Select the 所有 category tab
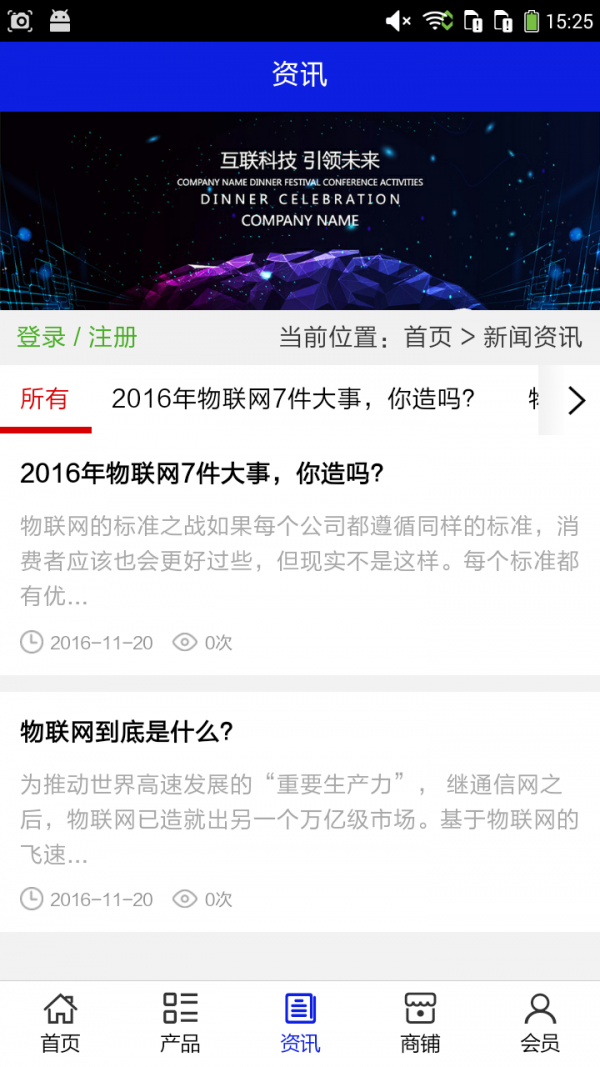This screenshot has width=600, height=1067. coord(45,399)
